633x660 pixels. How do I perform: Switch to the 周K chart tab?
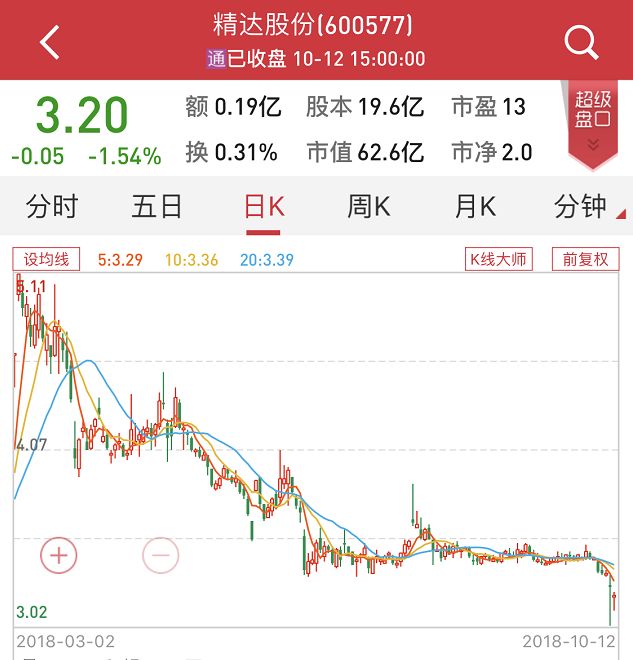[x=368, y=207]
